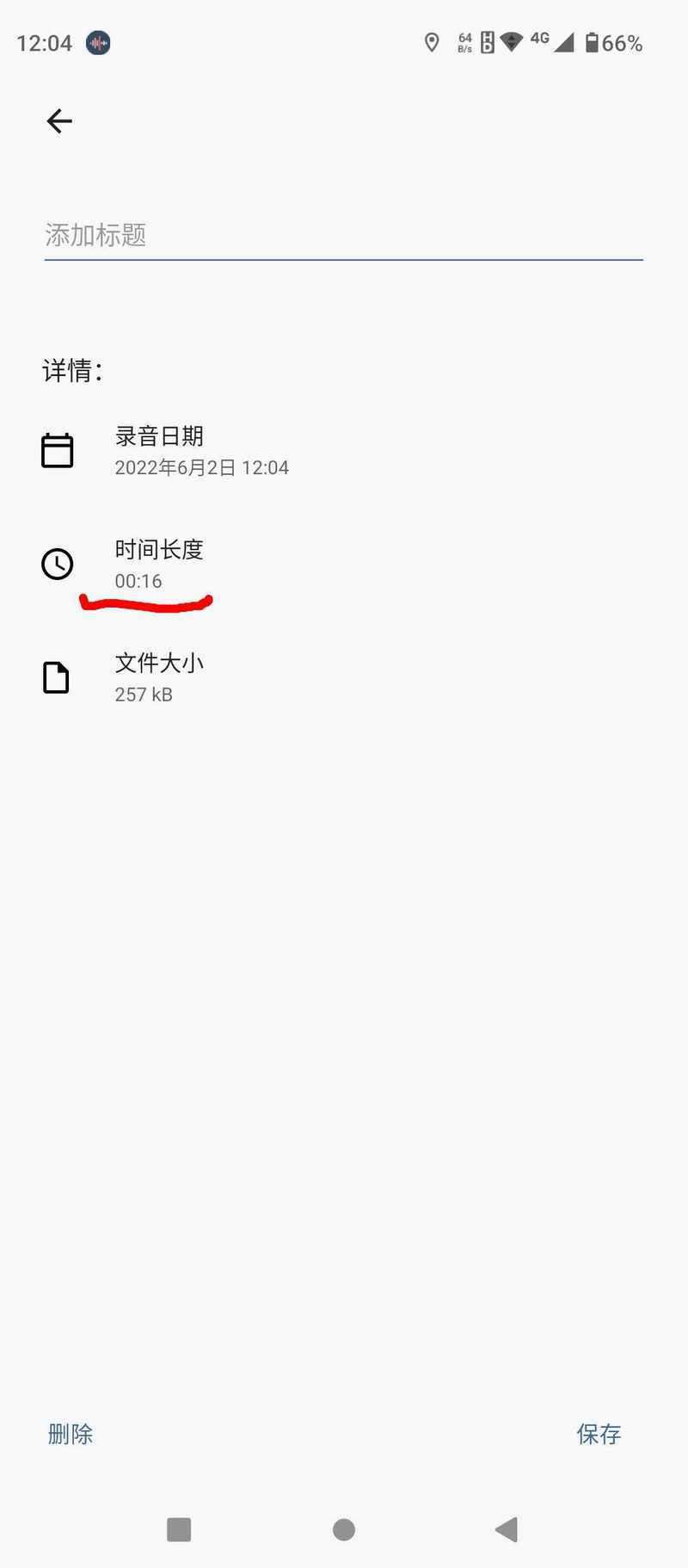Tap the 添加标题 title field
This screenshot has height=1568, width=688.
pyautogui.click(x=344, y=235)
